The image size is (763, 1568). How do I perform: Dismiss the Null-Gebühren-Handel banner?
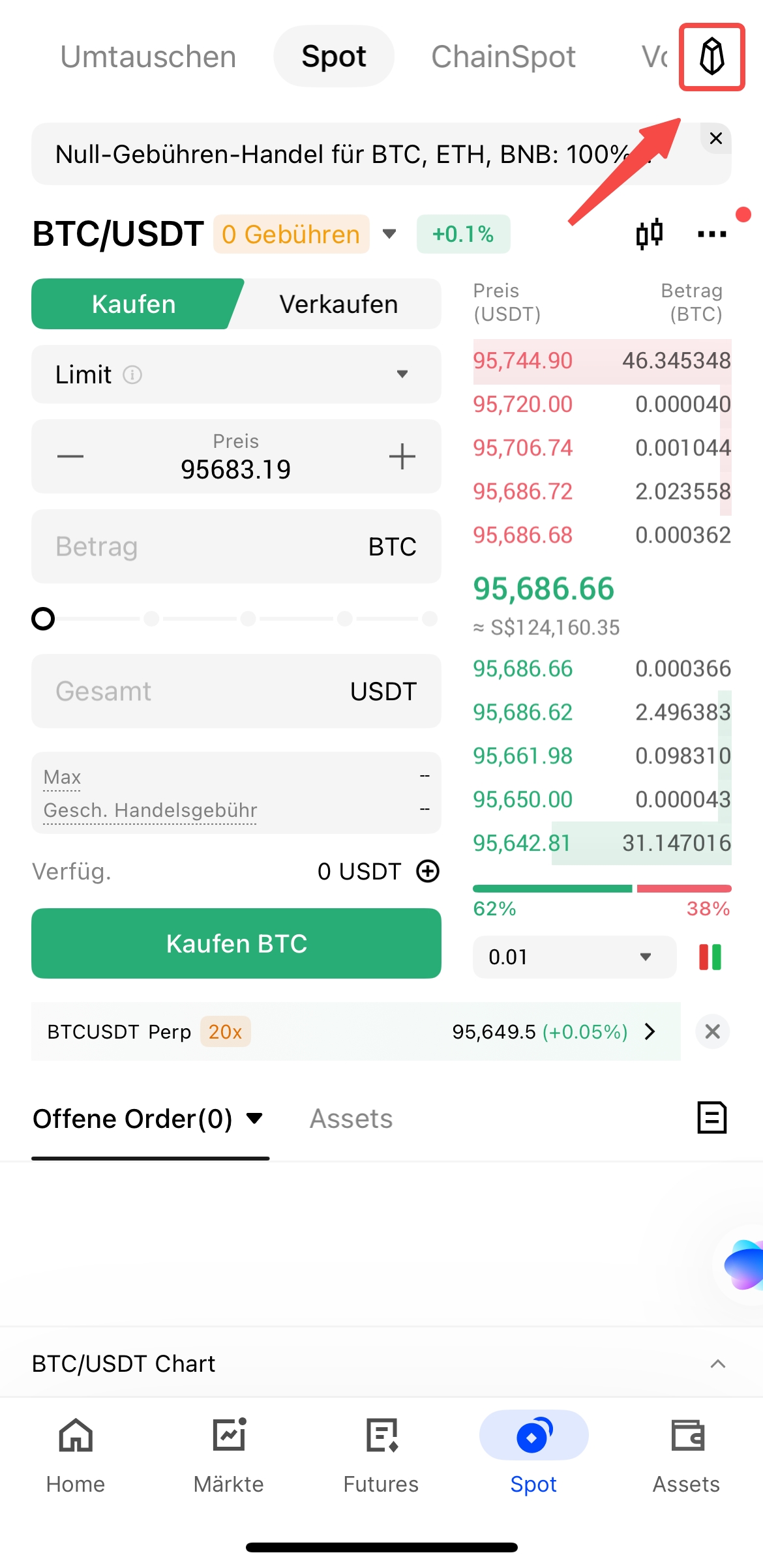click(715, 138)
